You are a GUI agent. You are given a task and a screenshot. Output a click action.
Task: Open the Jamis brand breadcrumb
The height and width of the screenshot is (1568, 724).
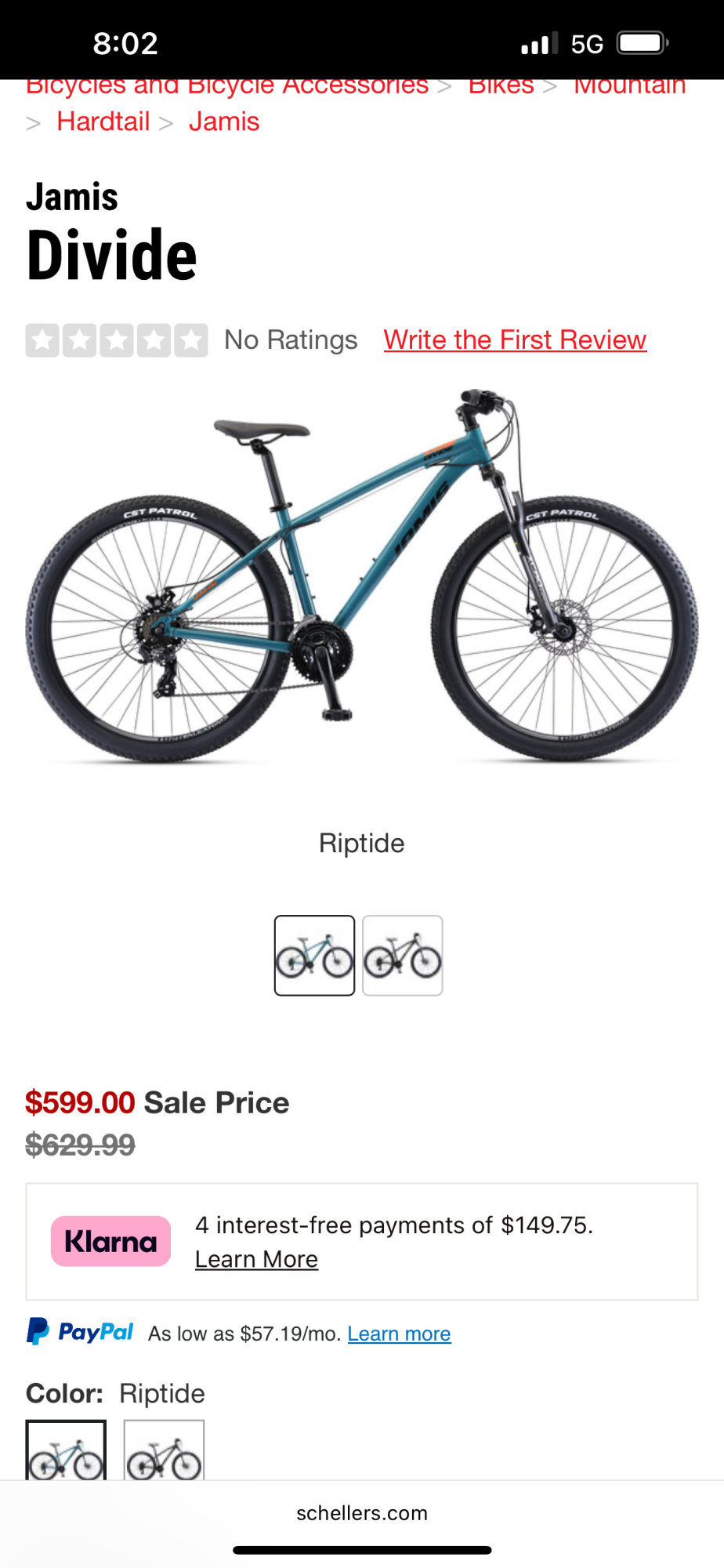click(x=224, y=122)
